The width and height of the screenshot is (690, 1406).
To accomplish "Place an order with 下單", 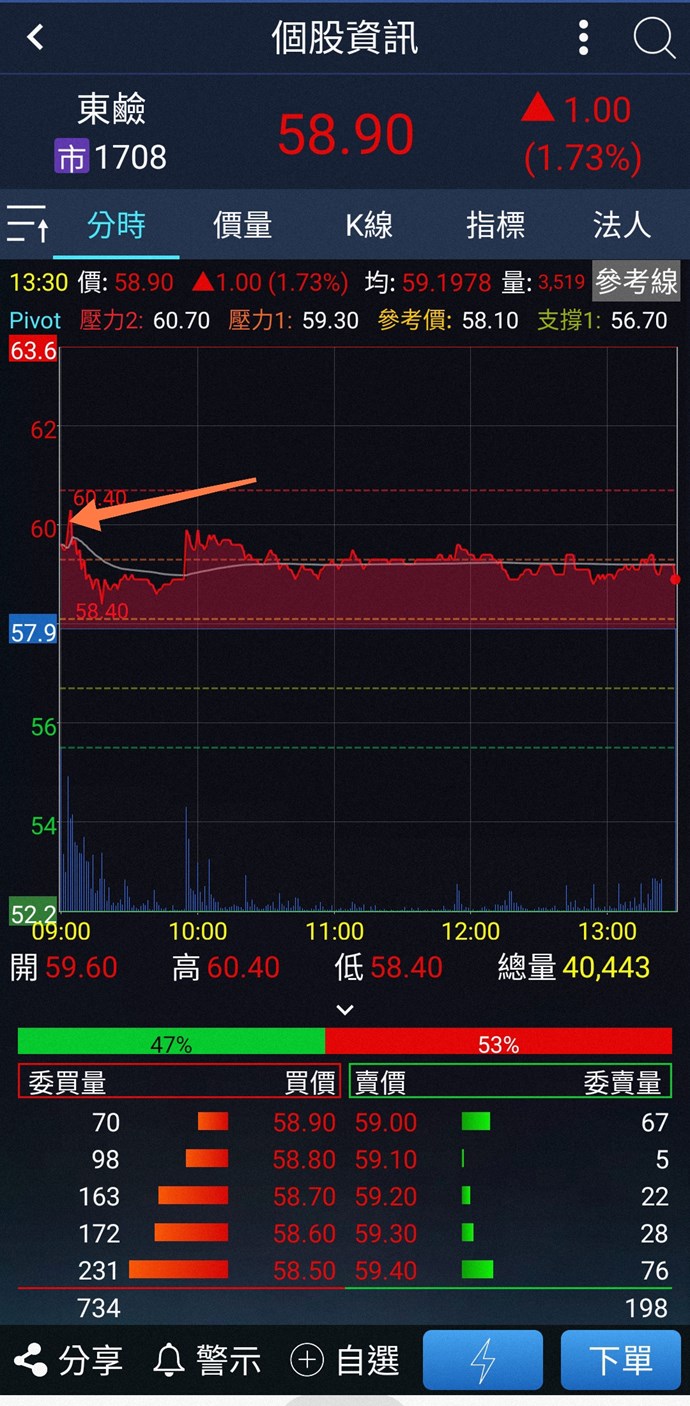I will tap(620, 1360).
